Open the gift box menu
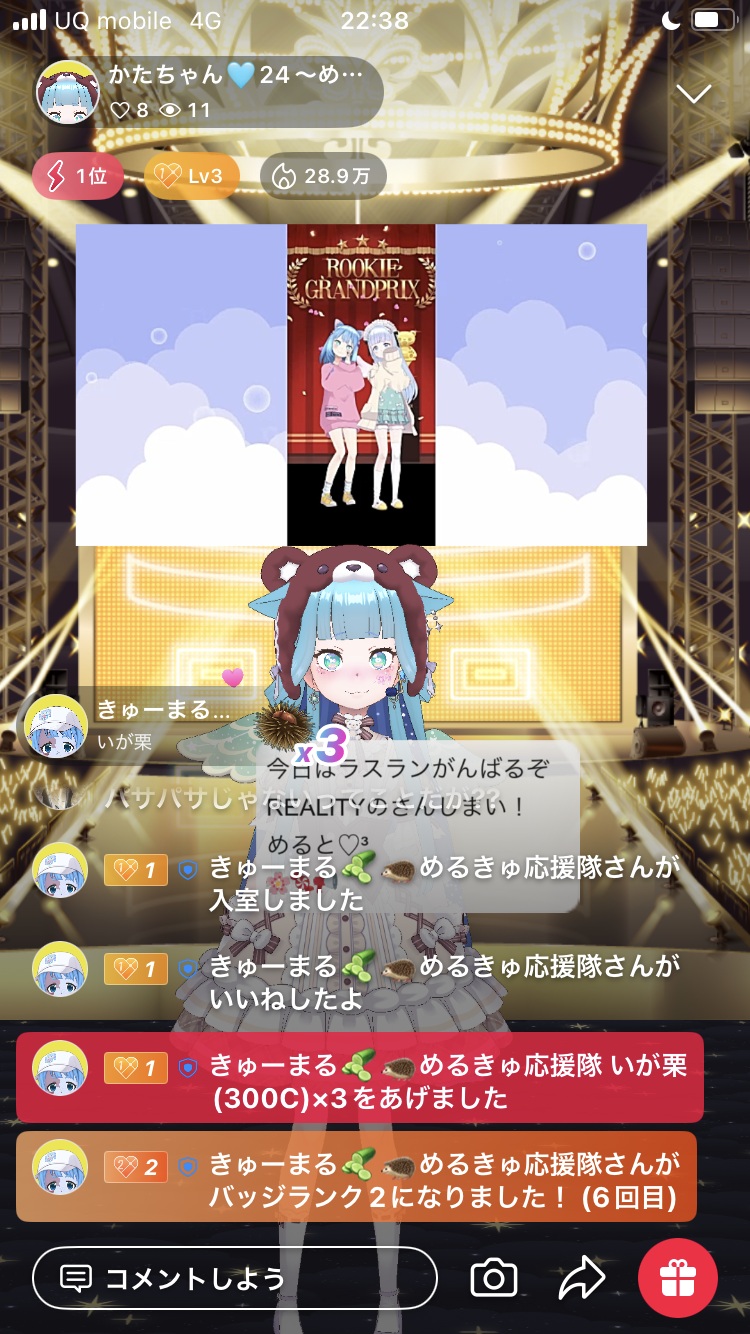Image resolution: width=750 pixels, height=1334 pixels. [x=678, y=1277]
